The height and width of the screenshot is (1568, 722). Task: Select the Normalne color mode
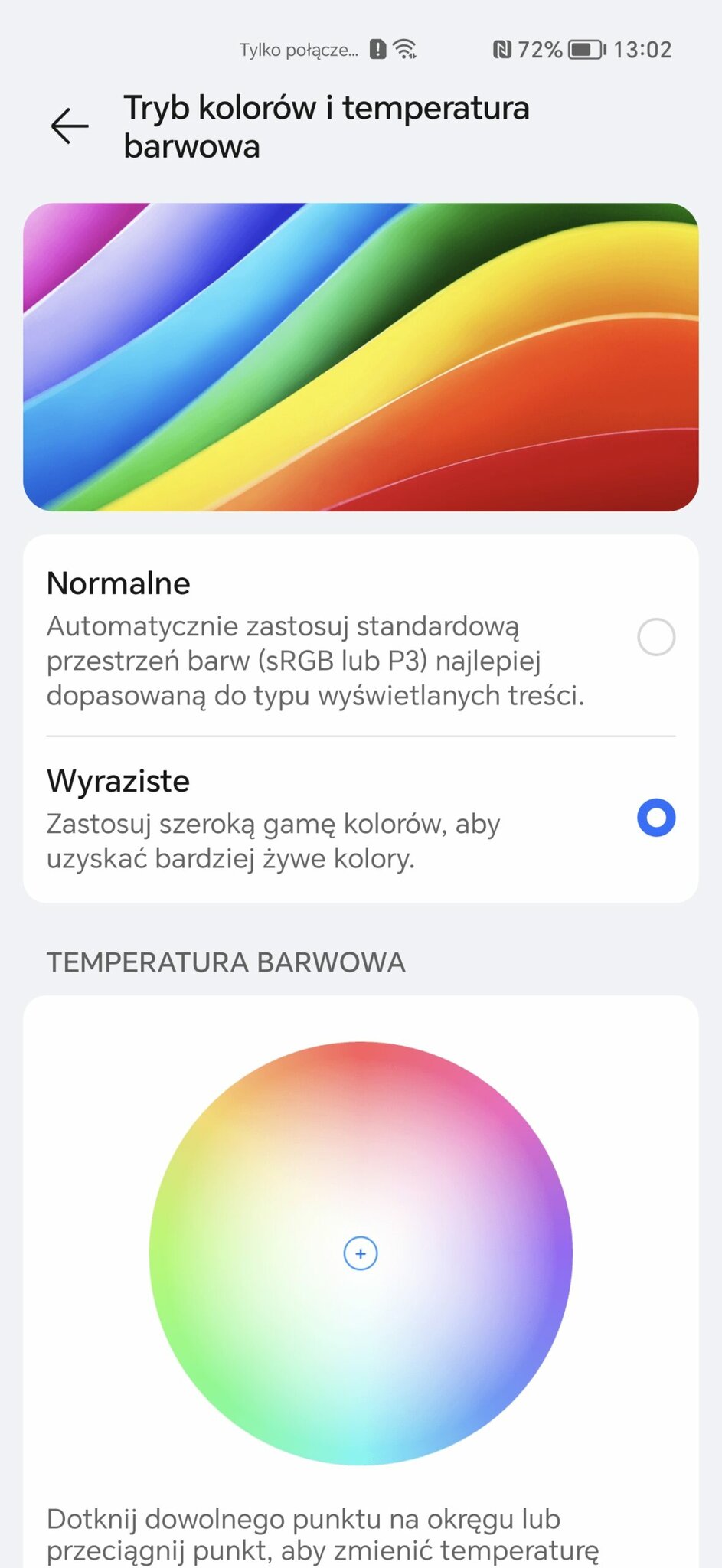pyautogui.click(x=361, y=637)
